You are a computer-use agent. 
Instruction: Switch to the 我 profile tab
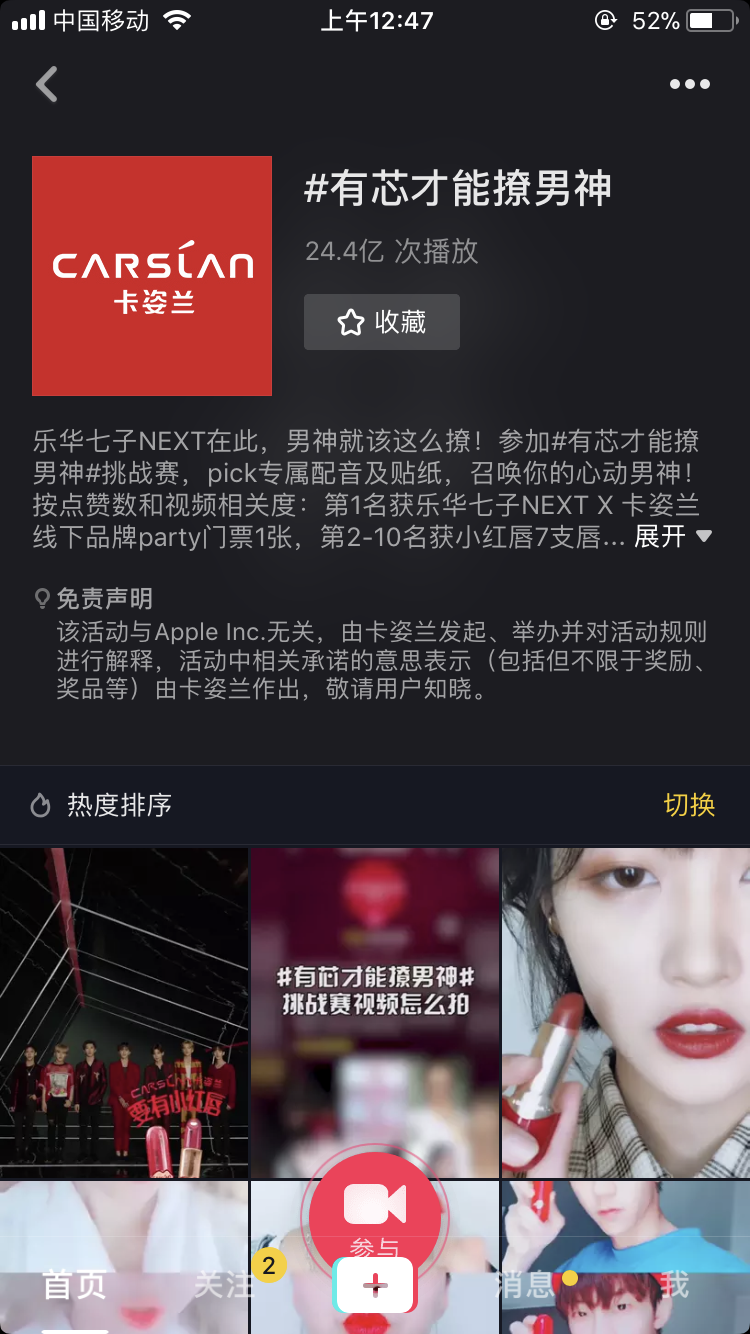[x=675, y=1285]
